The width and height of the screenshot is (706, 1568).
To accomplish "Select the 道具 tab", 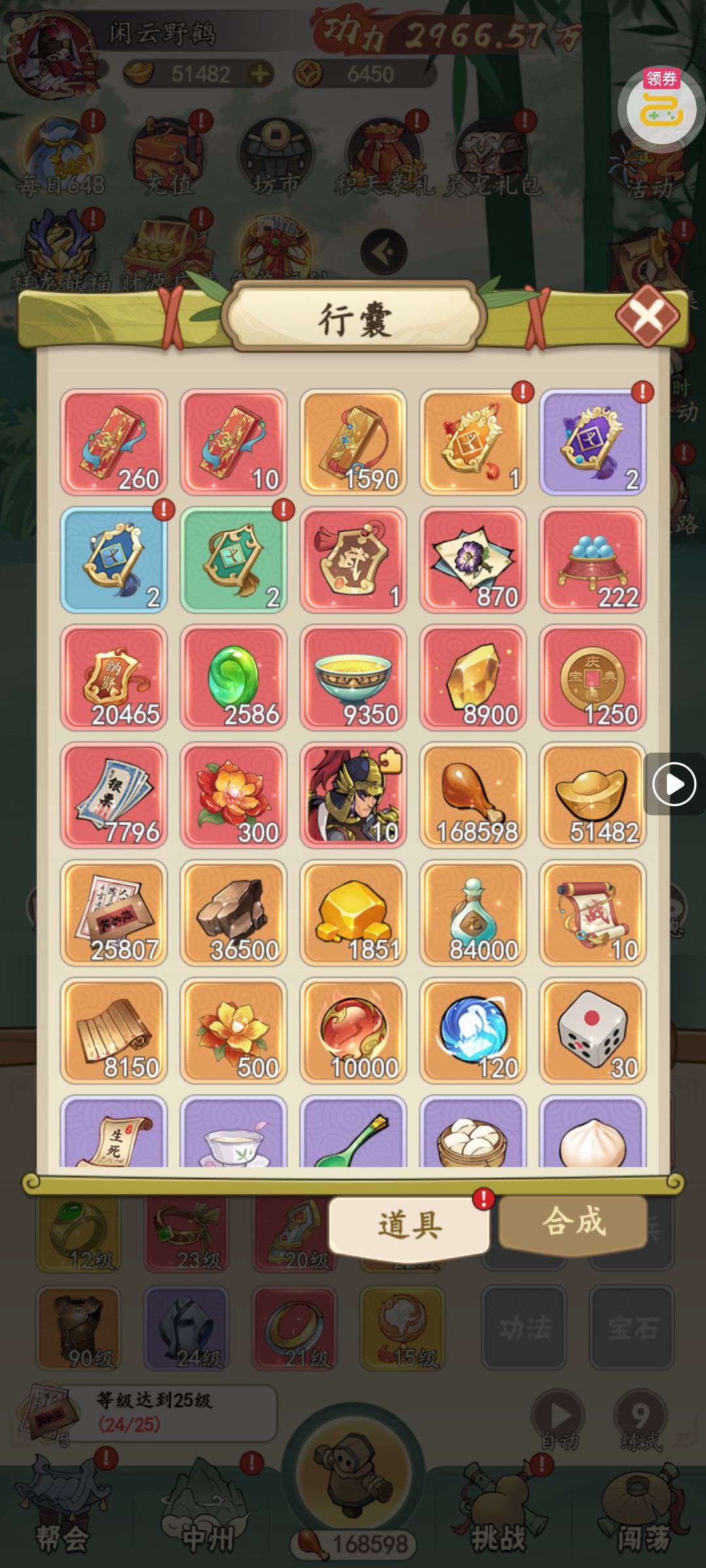I will coord(410,1224).
